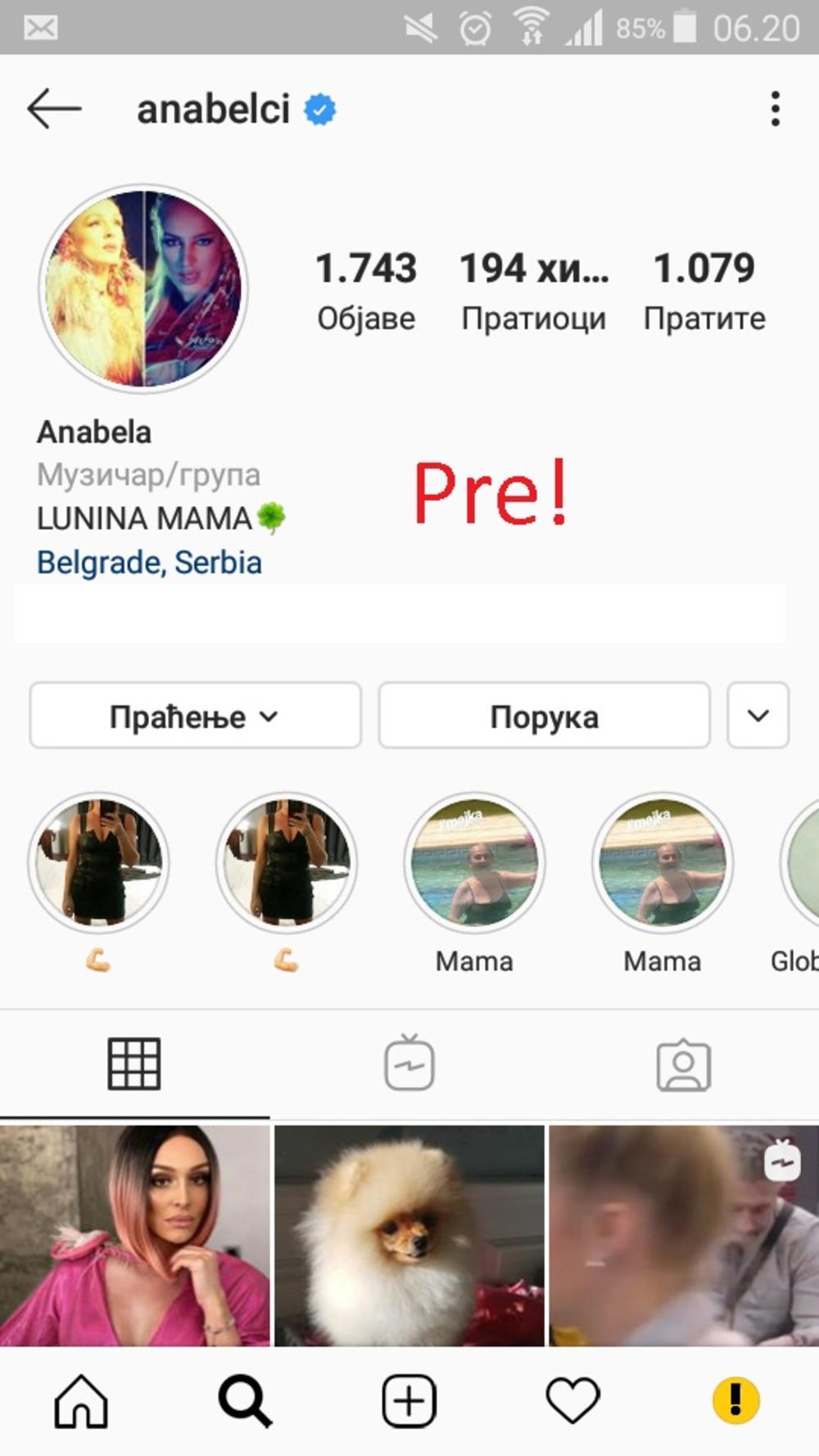
Task: Open the search and explore tab
Action: [244, 1400]
